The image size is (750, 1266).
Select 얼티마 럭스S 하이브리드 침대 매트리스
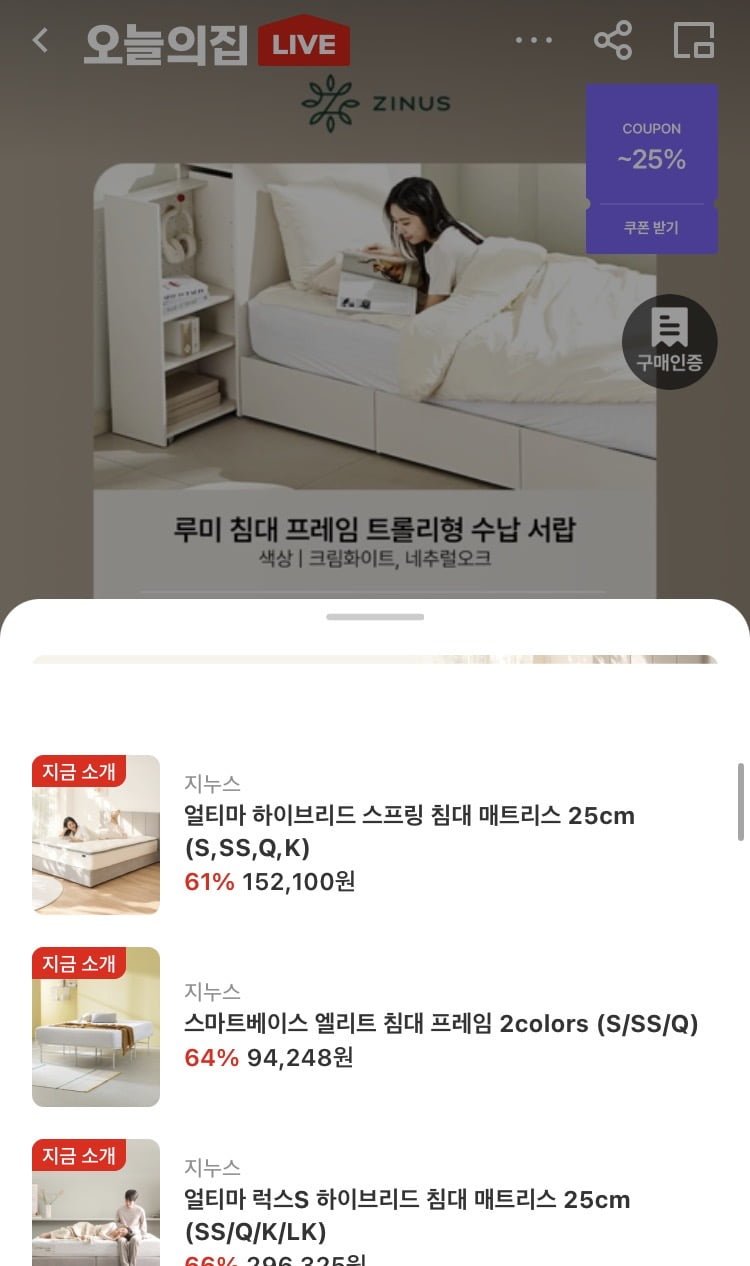(408, 1214)
